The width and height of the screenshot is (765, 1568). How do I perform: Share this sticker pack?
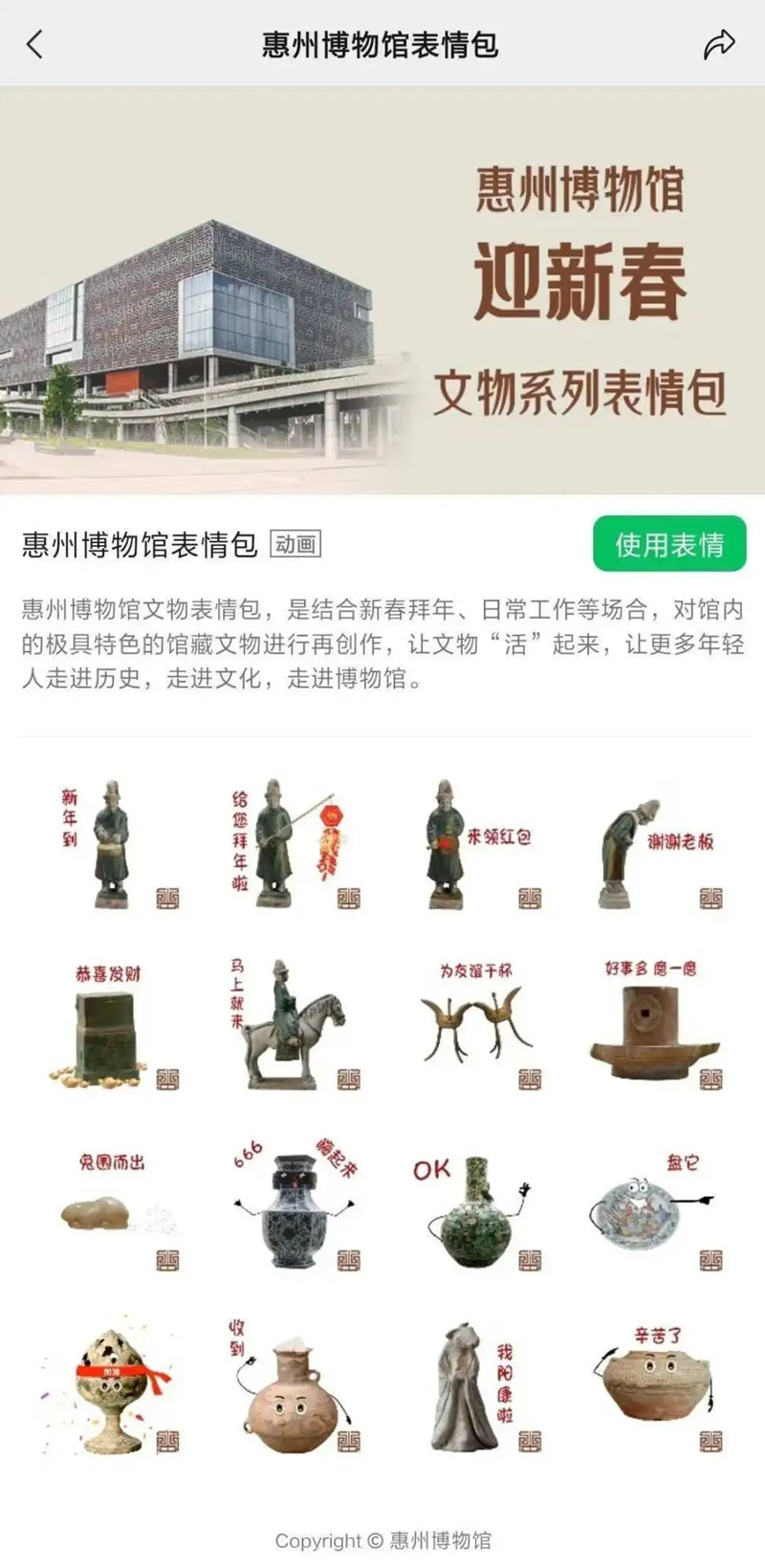click(x=719, y=44)
